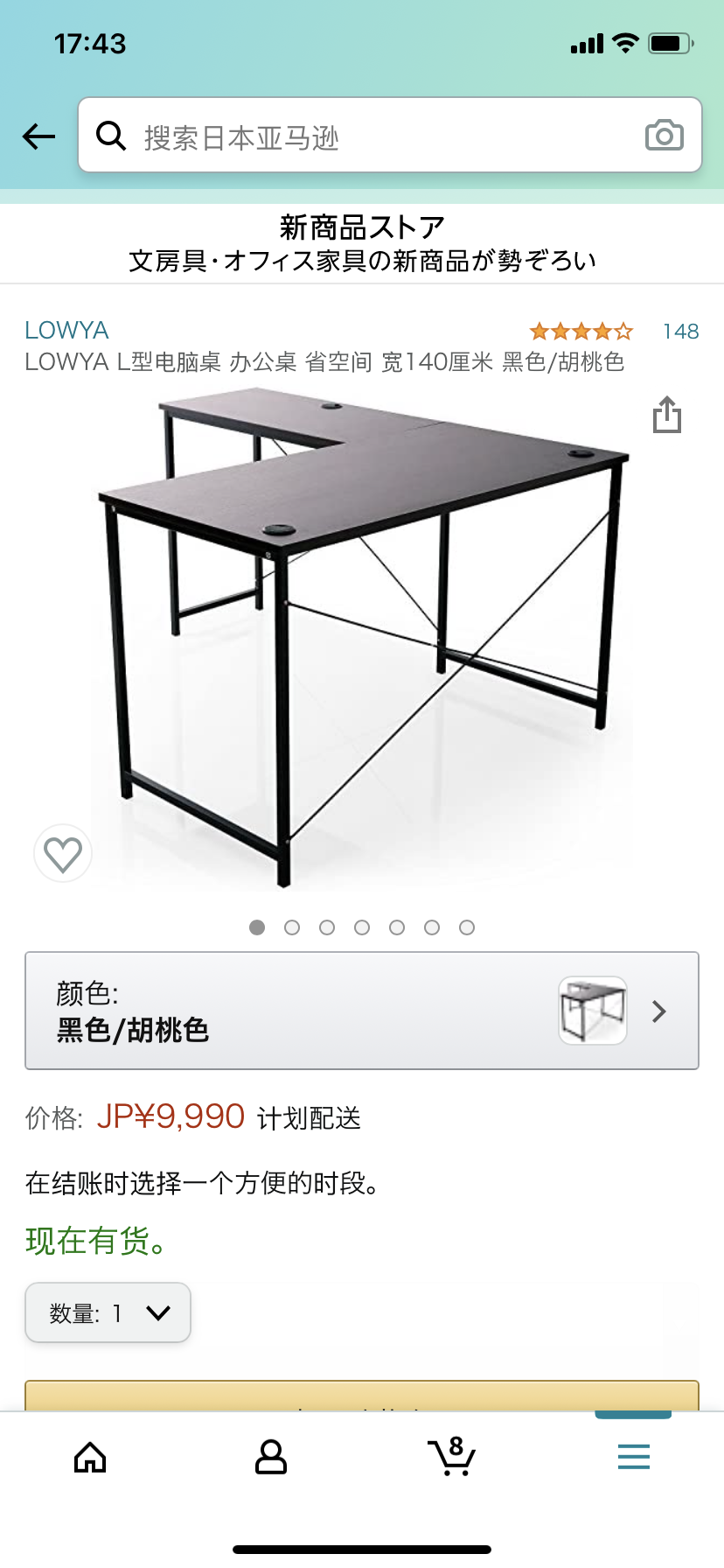This screenshot has height=1568, width=724.
Task: Add the desk to wish list
Action: pyautogui.click(x=63, y=854)
